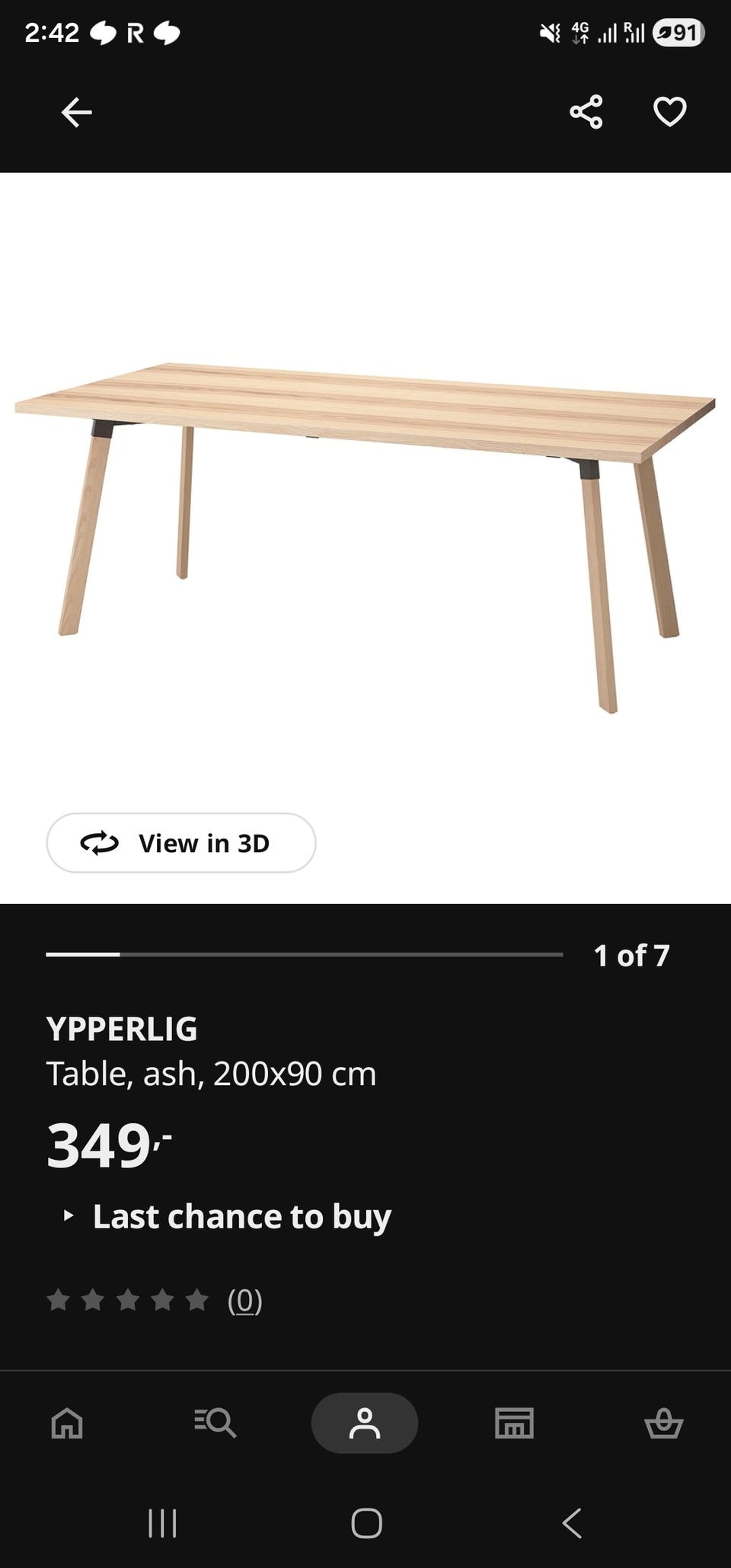Expand Last chance to buy info
Viewport: 731px width, 1568px height.
coord(227,1216)
